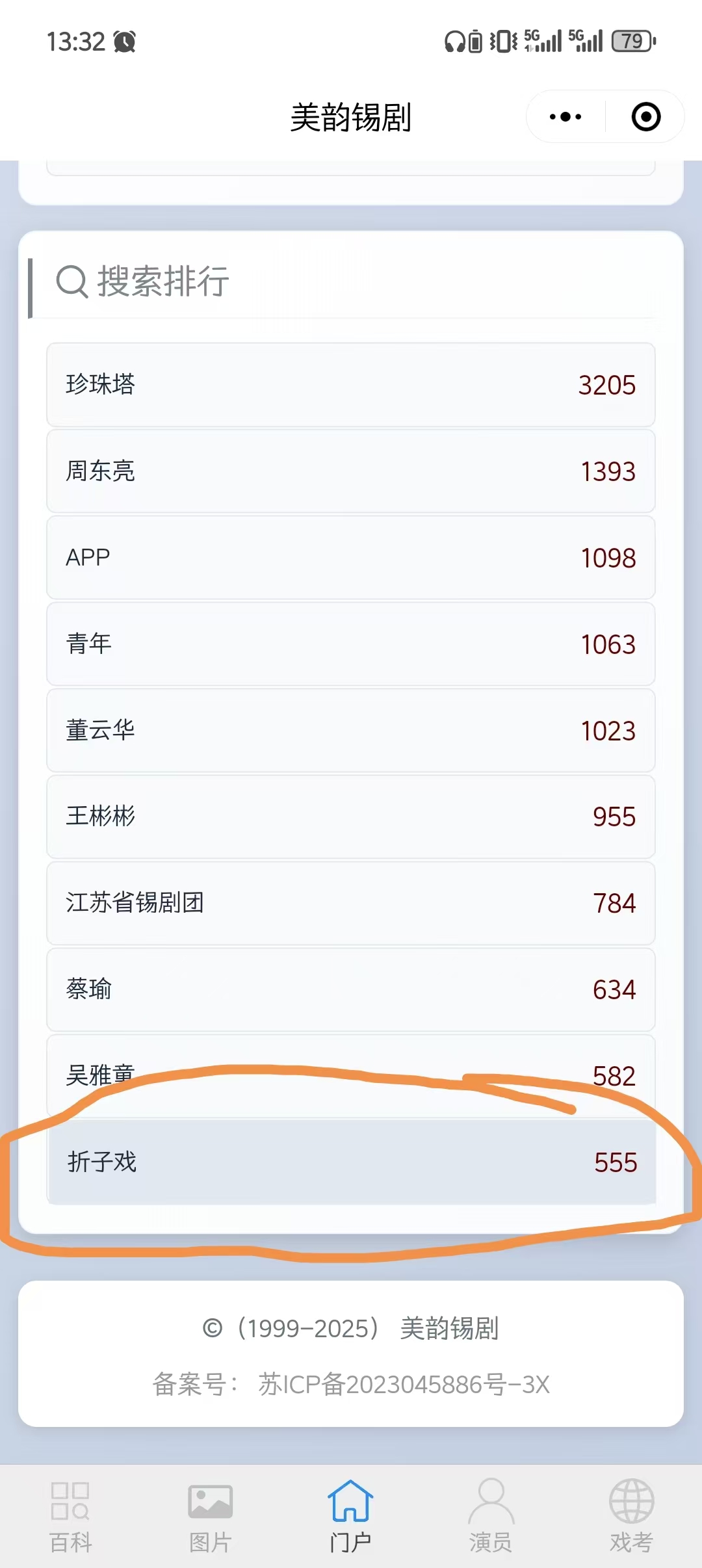Open the 珍珠塔 search ranking entry

[350, 384]
